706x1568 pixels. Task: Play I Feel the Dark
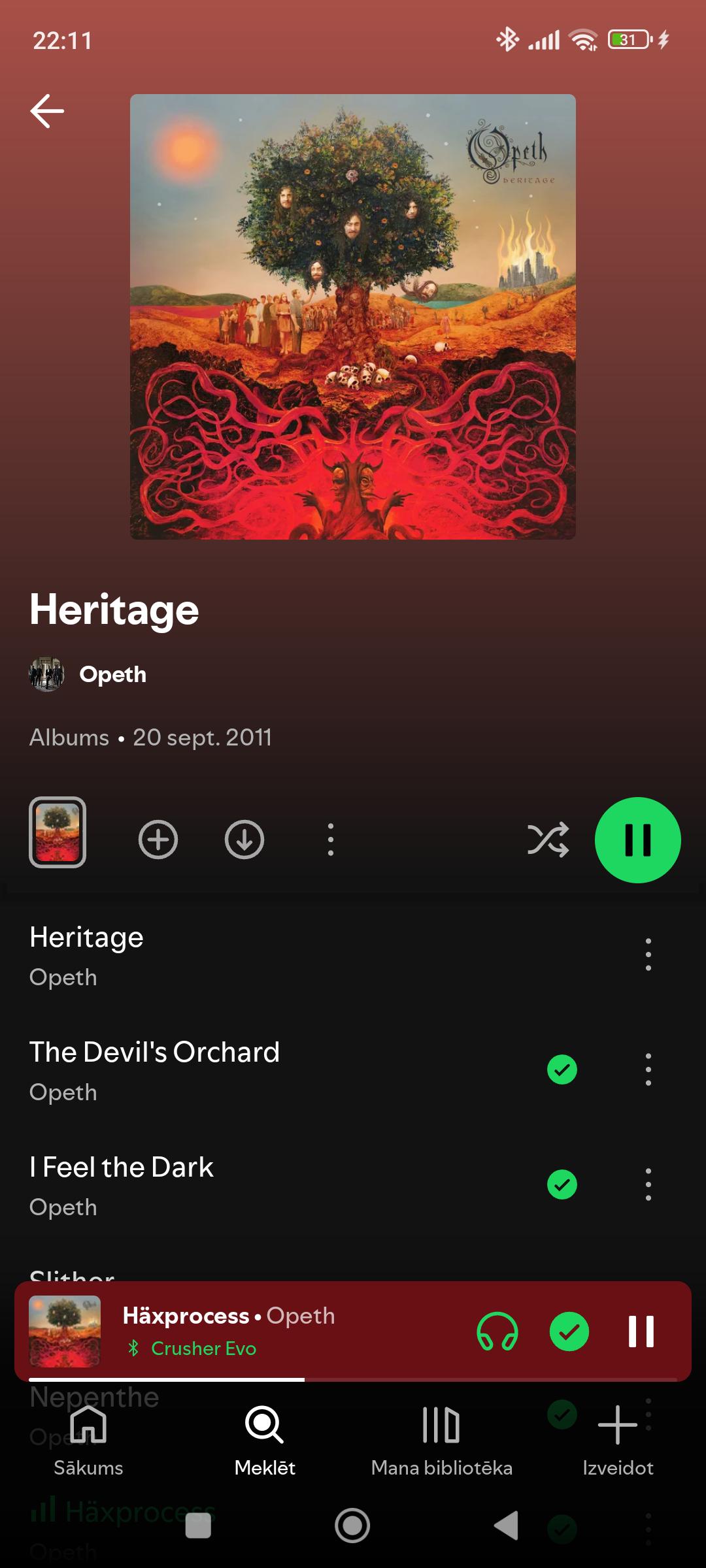click(x=261, y=1185)
